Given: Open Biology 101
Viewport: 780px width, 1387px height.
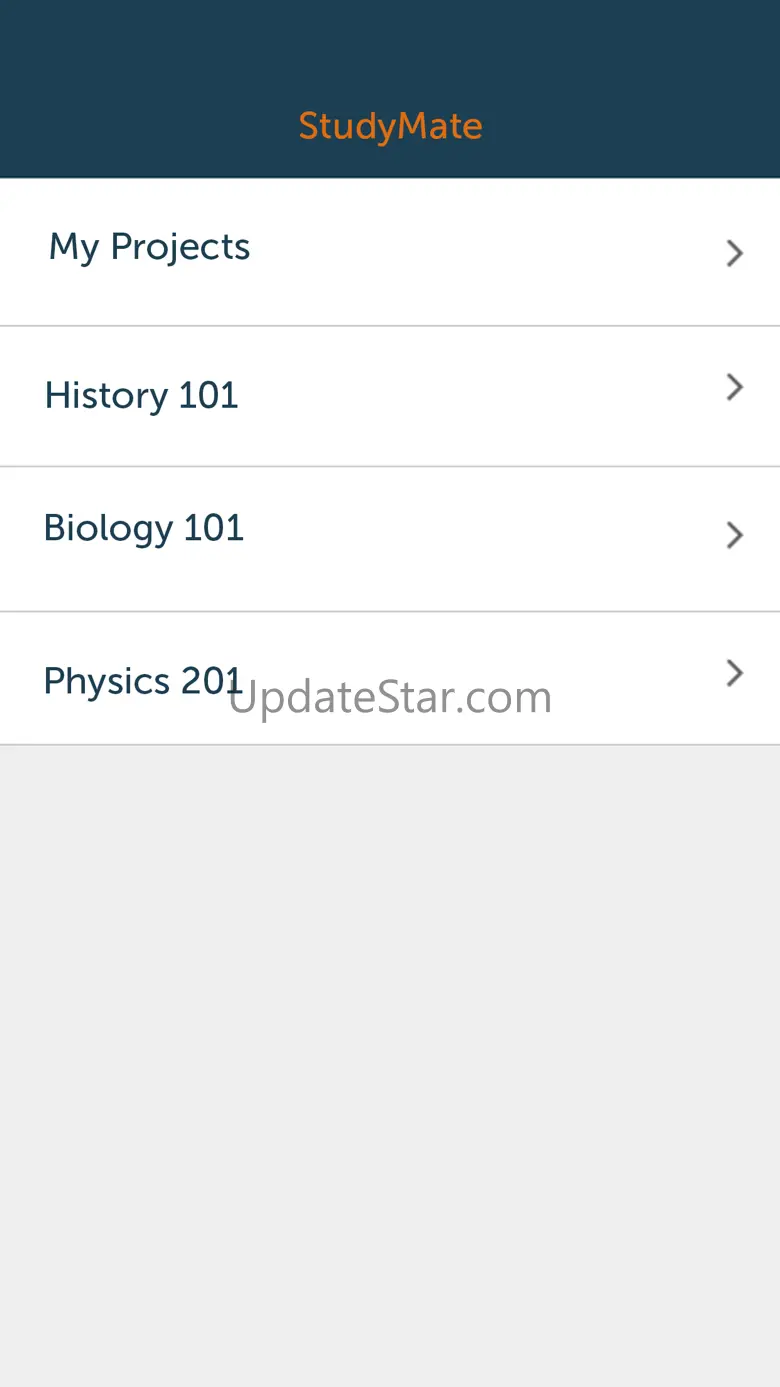Looking at the screenshot, I should click(x=389, y=537).
